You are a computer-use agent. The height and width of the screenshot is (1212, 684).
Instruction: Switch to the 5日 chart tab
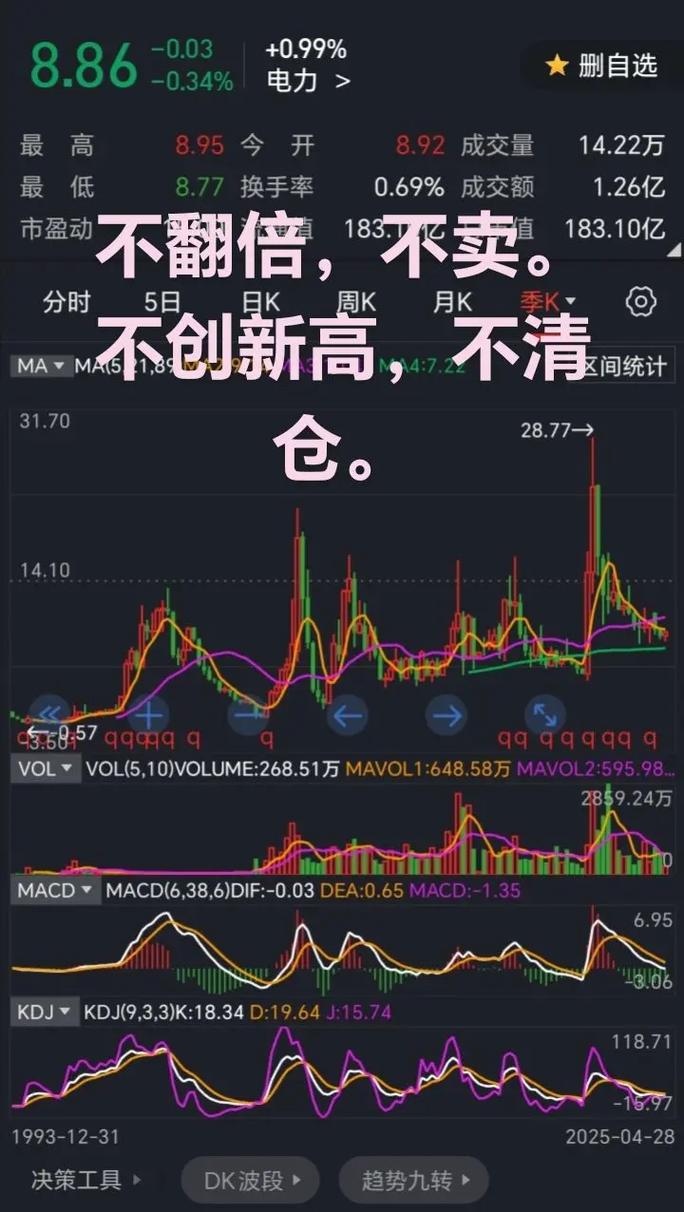(163, 301)
